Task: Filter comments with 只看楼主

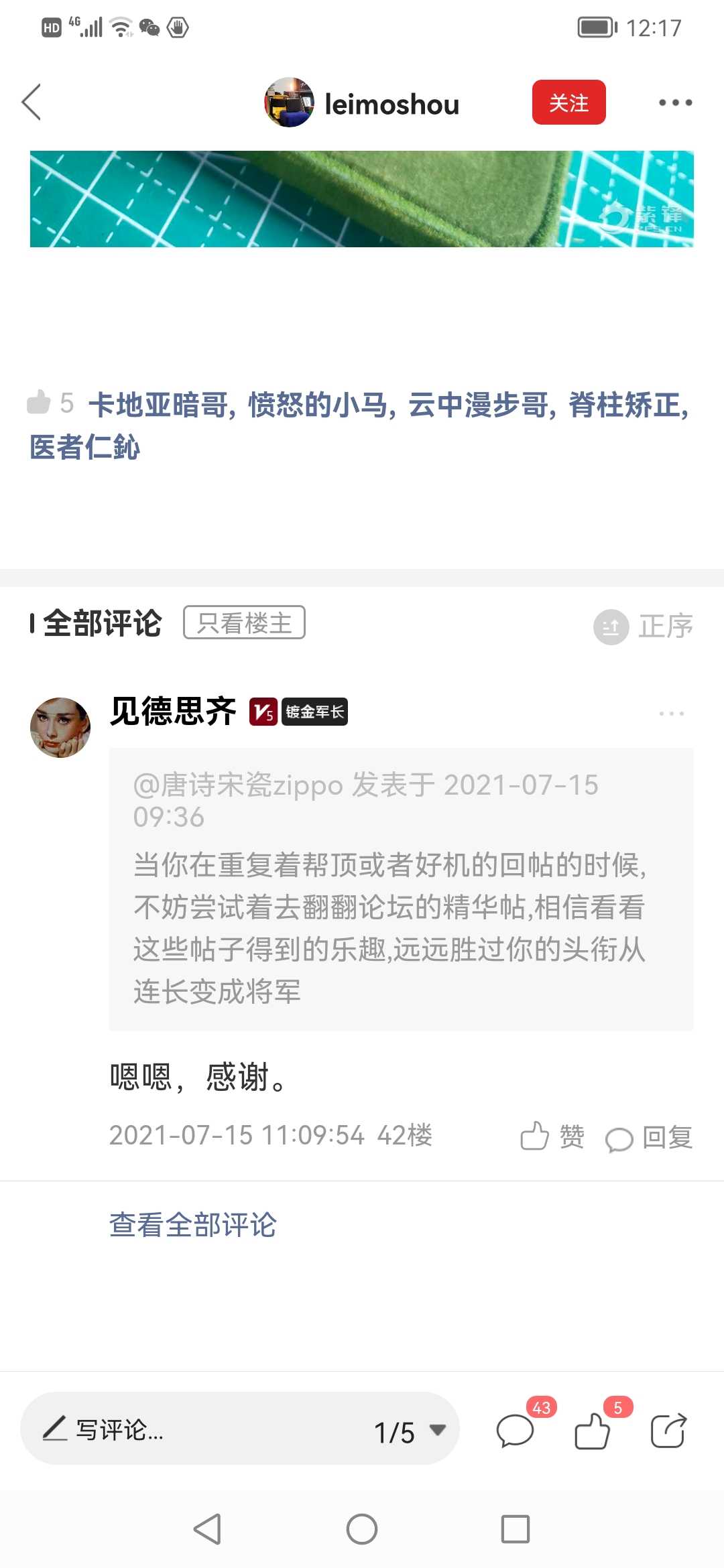Action: tap(244, 623)
